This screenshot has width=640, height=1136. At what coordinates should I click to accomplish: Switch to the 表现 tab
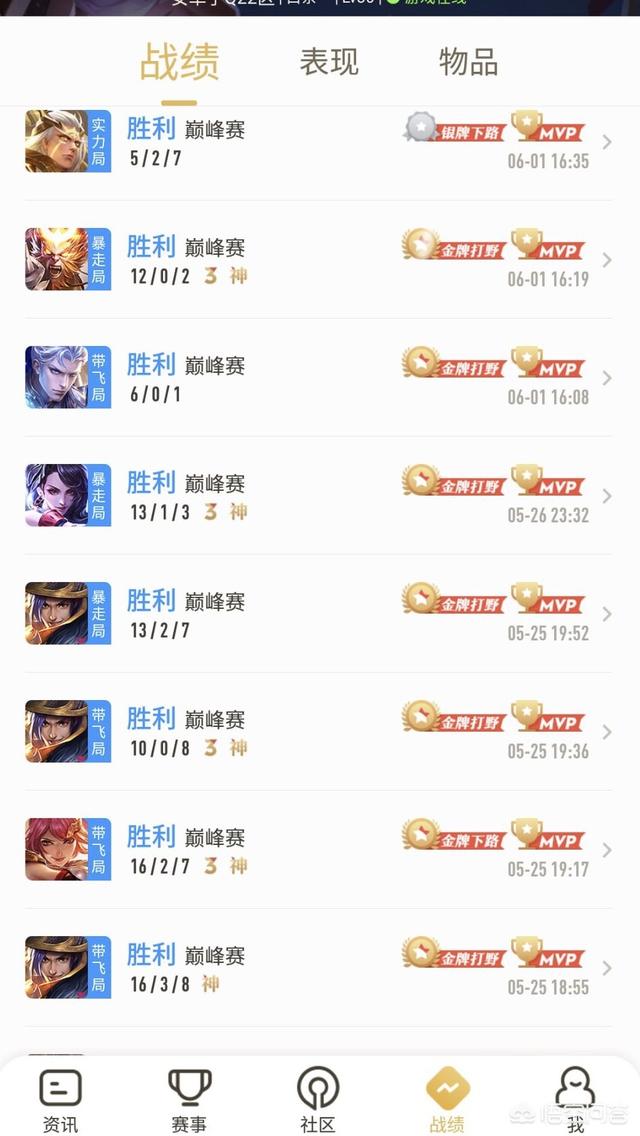coord(328,62)
